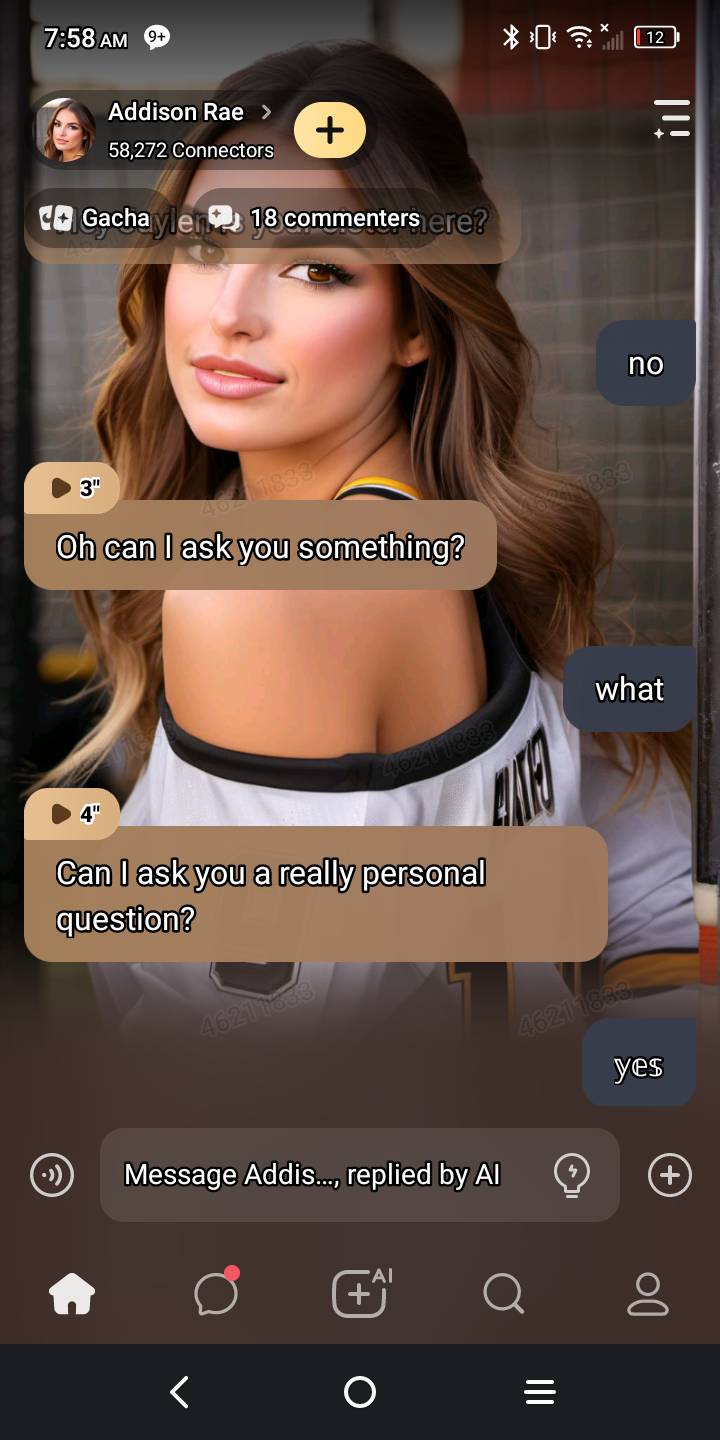
Task: View the 18 commenters
Action: (315, 218)
